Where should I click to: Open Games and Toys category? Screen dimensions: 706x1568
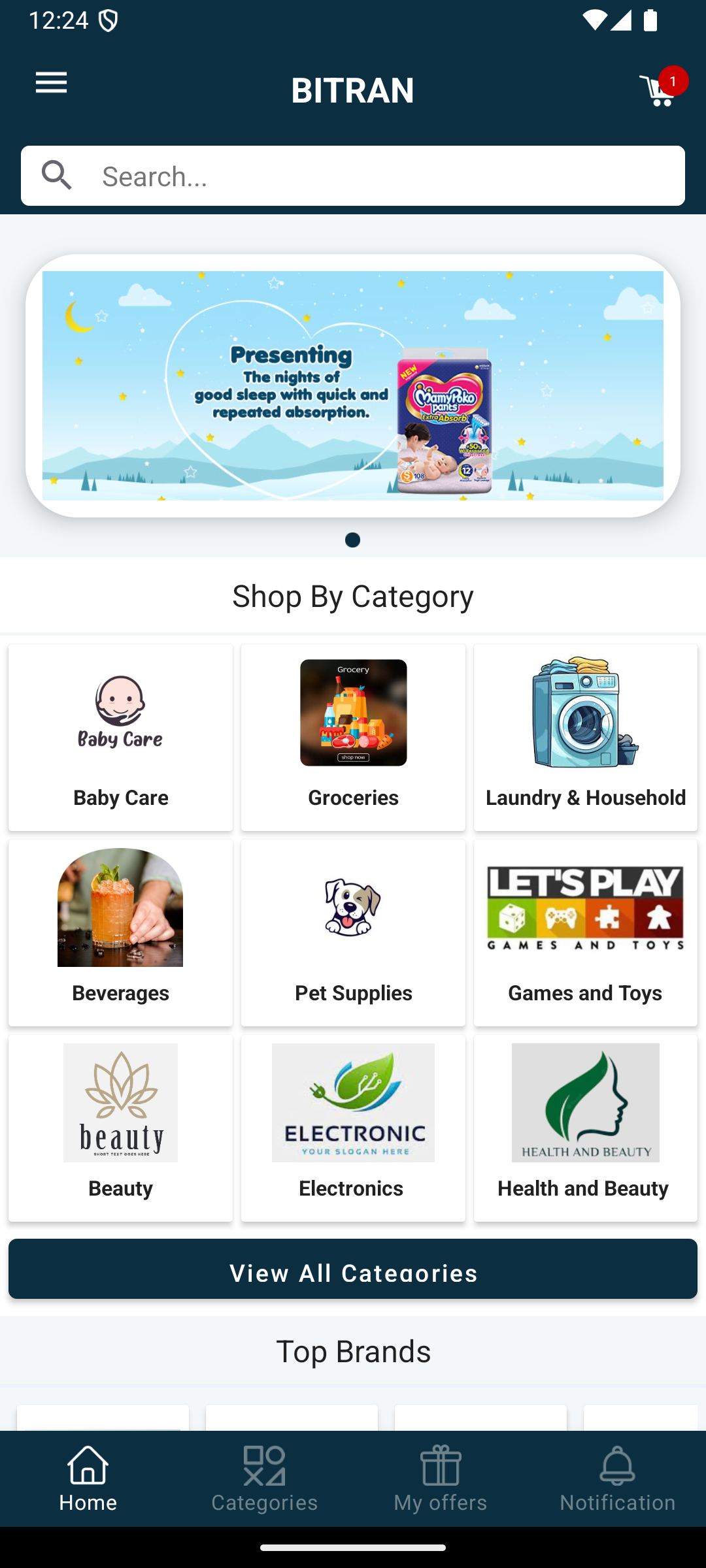click(x=585, y=932)
